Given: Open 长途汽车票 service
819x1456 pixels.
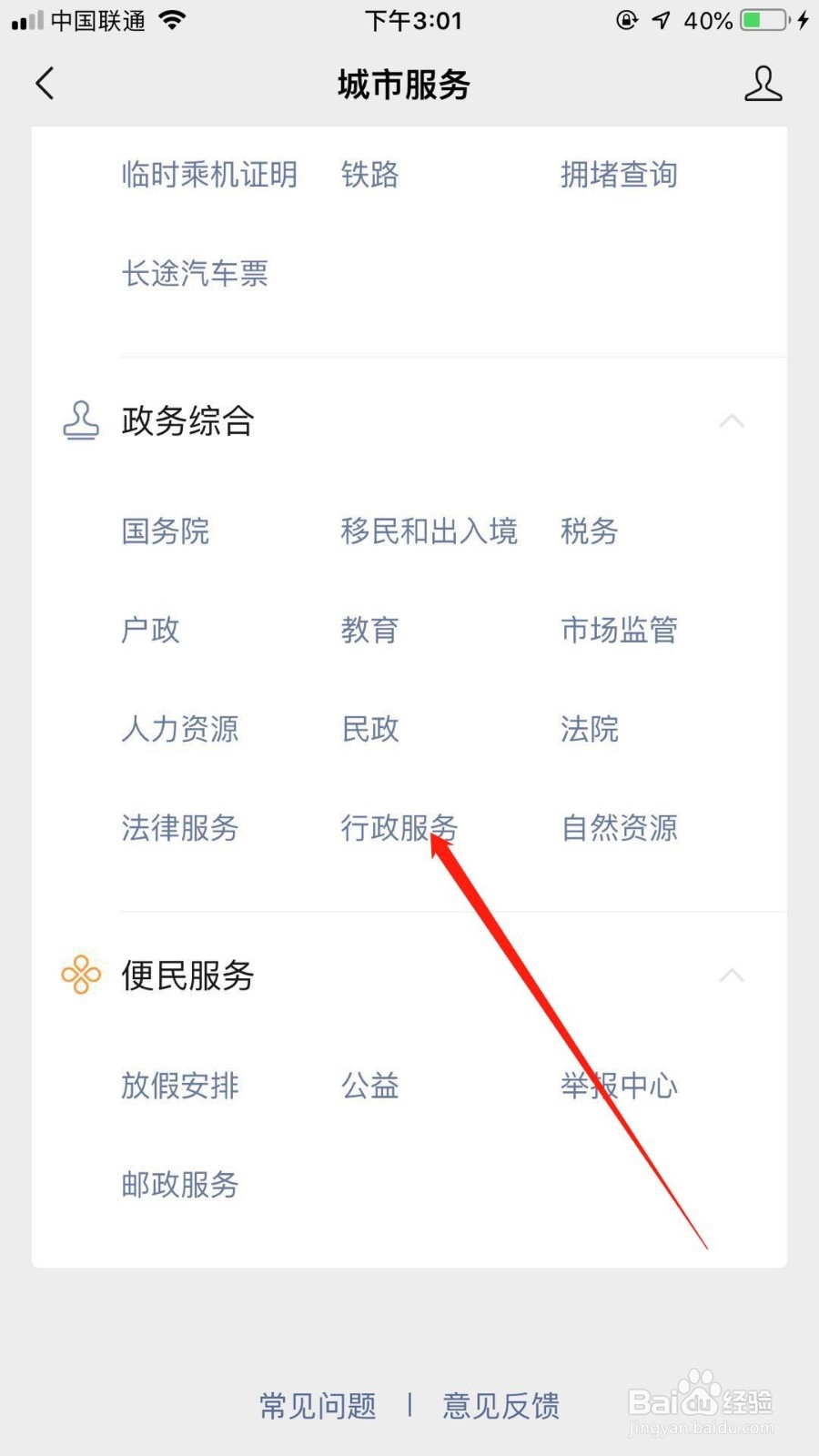Looking at the screenshot, I should point(195,274).
